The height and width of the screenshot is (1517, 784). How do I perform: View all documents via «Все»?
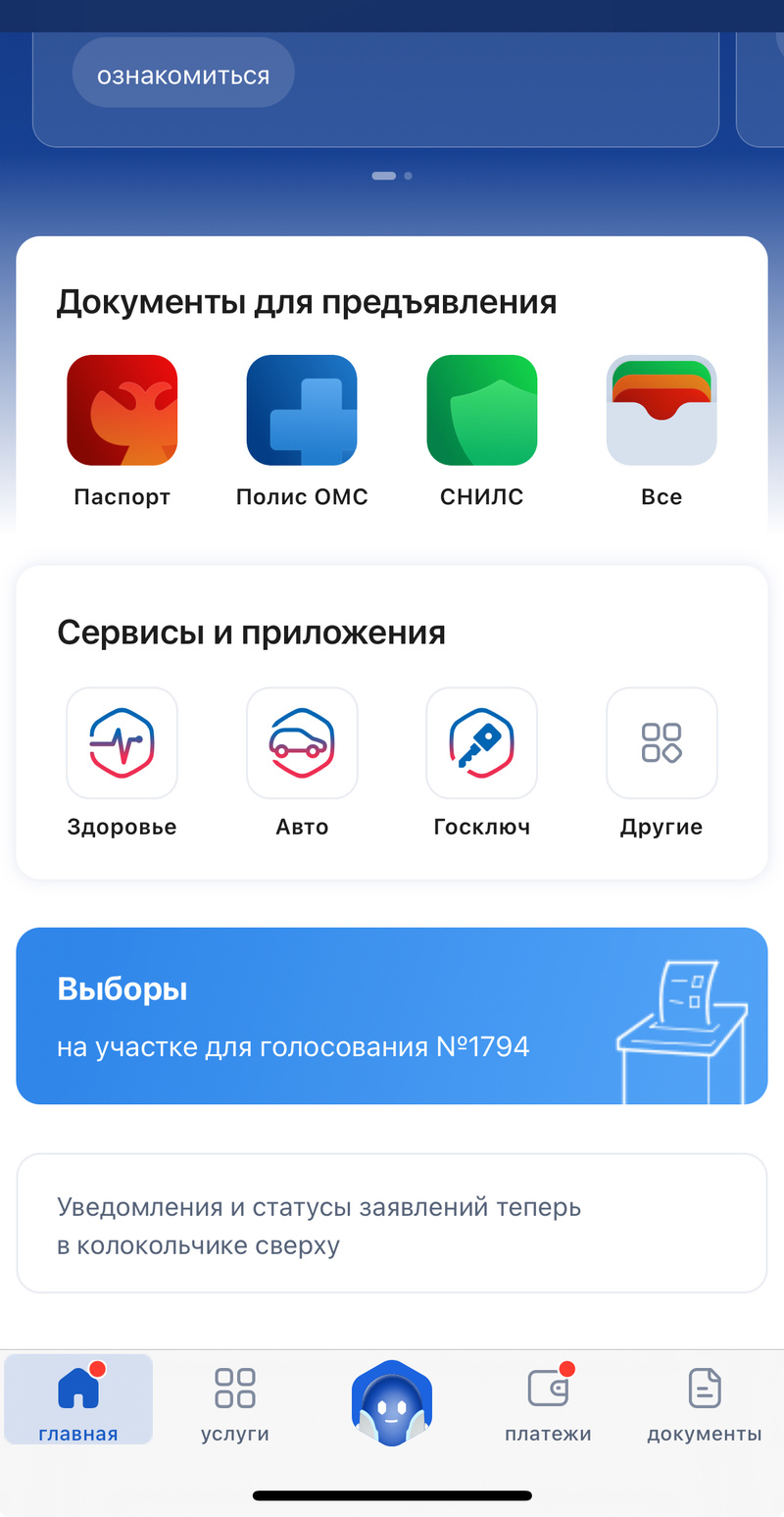661,411
